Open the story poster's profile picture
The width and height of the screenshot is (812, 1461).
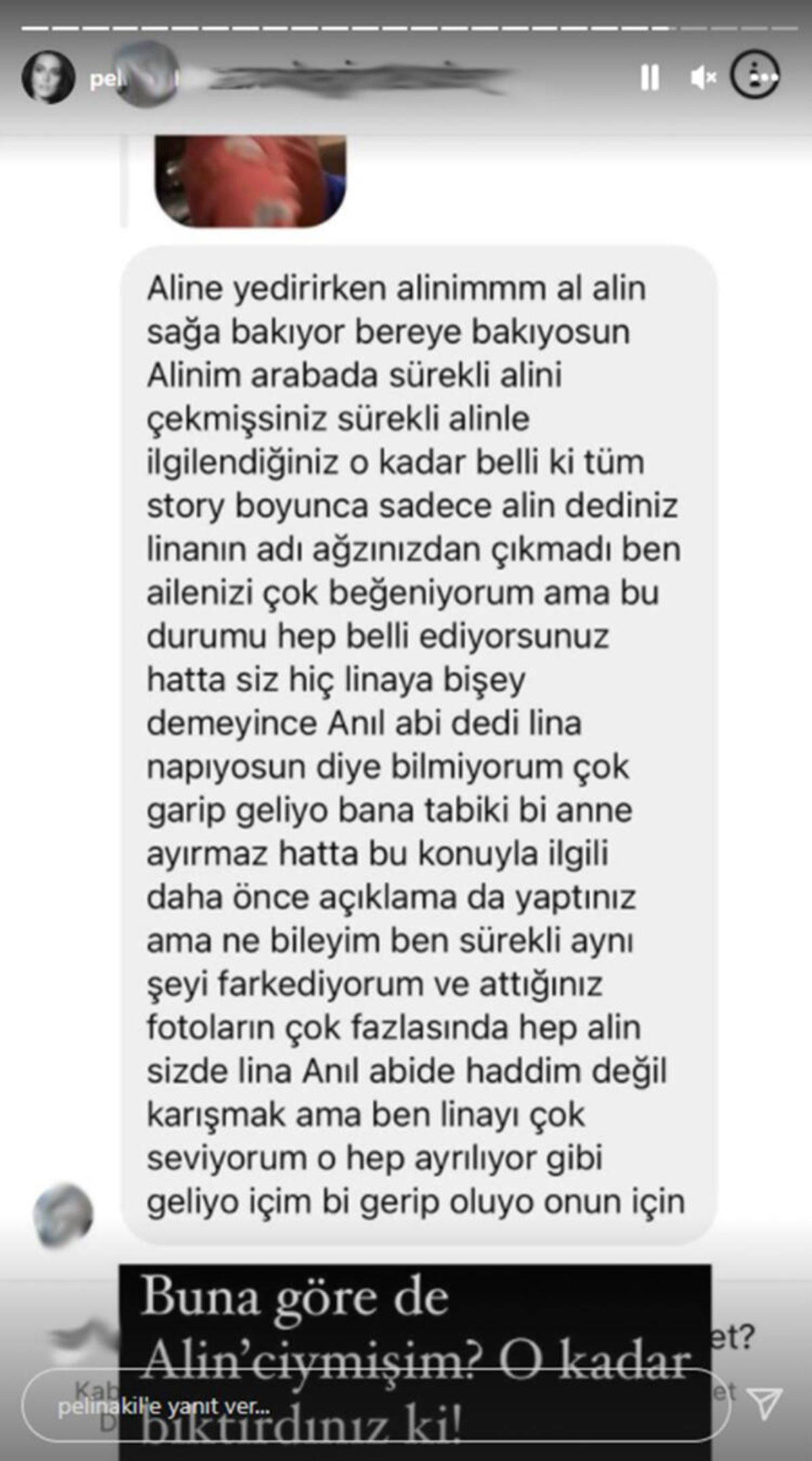49,78
